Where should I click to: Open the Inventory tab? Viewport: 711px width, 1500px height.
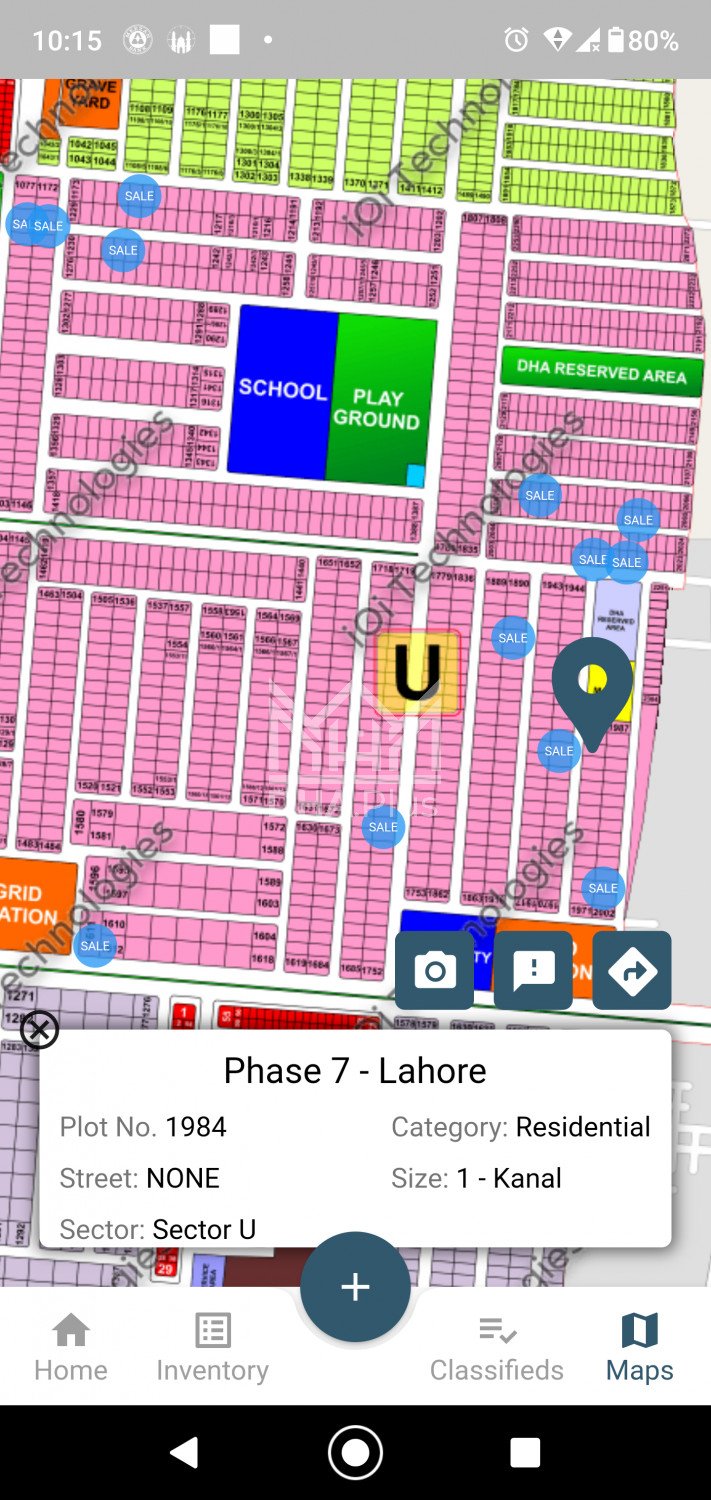pyautogui.click(x=212, y=1347)
